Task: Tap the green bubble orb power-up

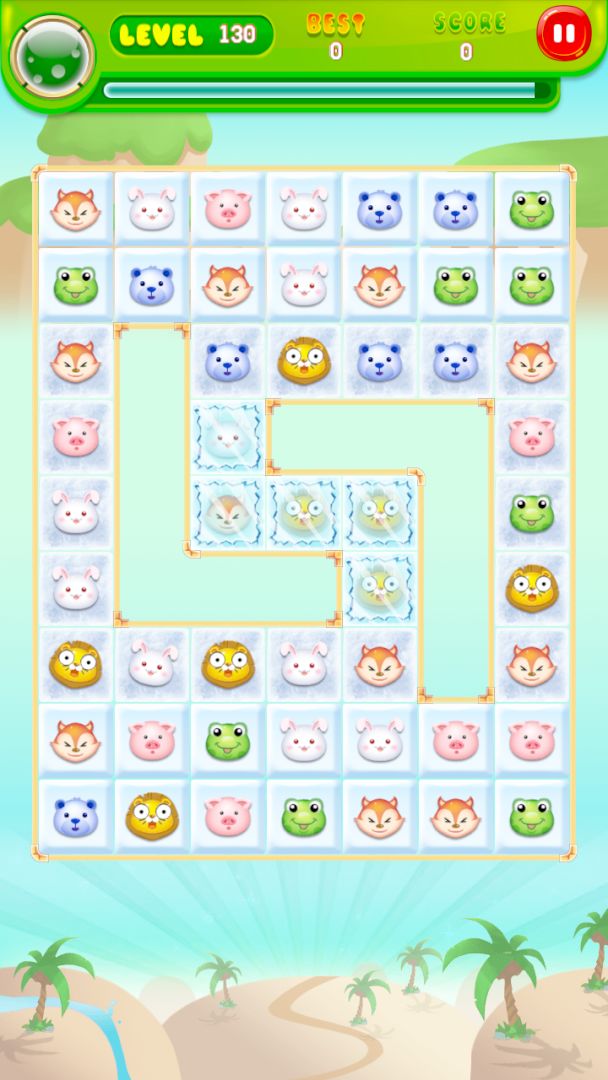Action: tap(53, 57)
